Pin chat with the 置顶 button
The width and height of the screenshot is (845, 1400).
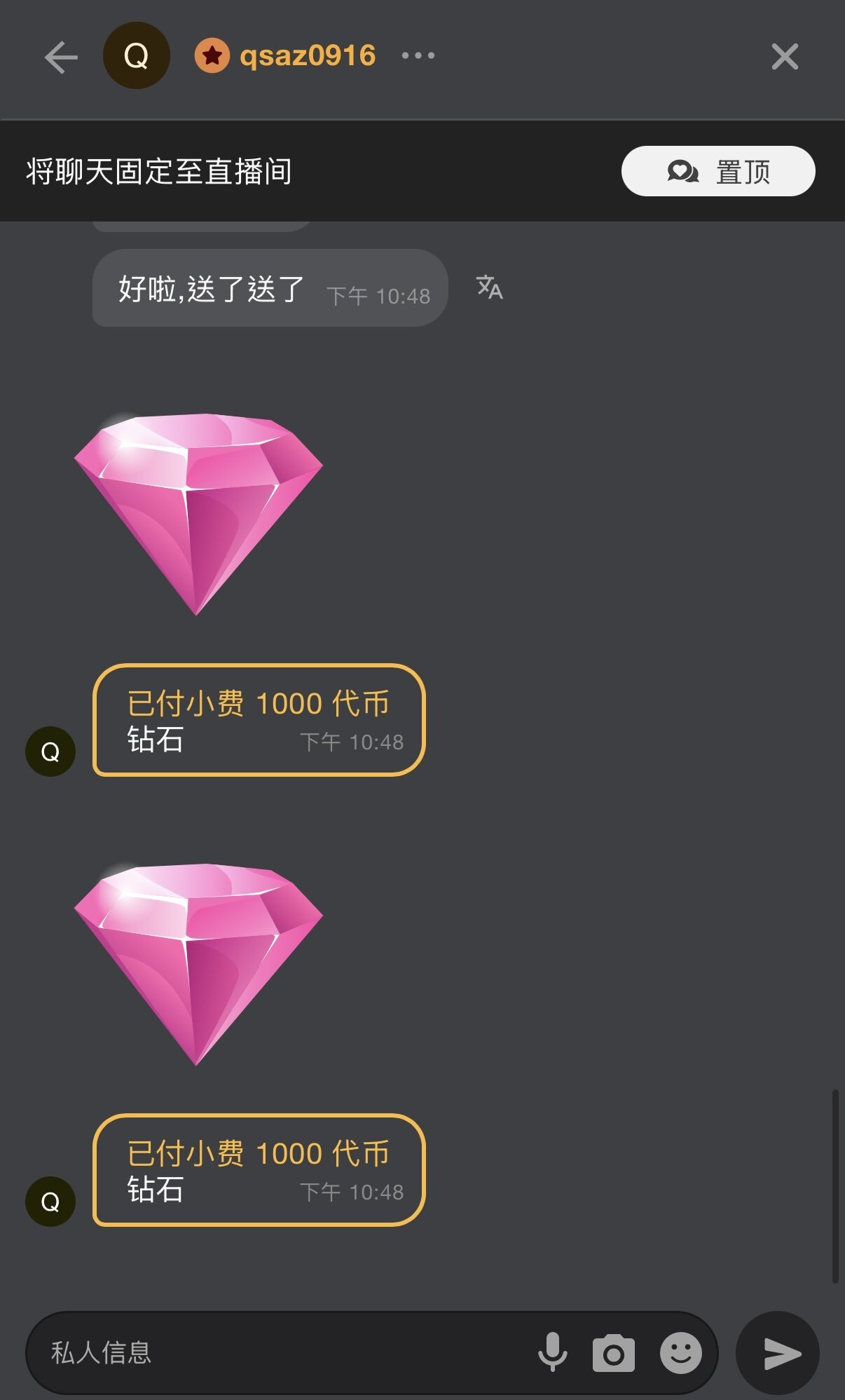click(717, 171)
